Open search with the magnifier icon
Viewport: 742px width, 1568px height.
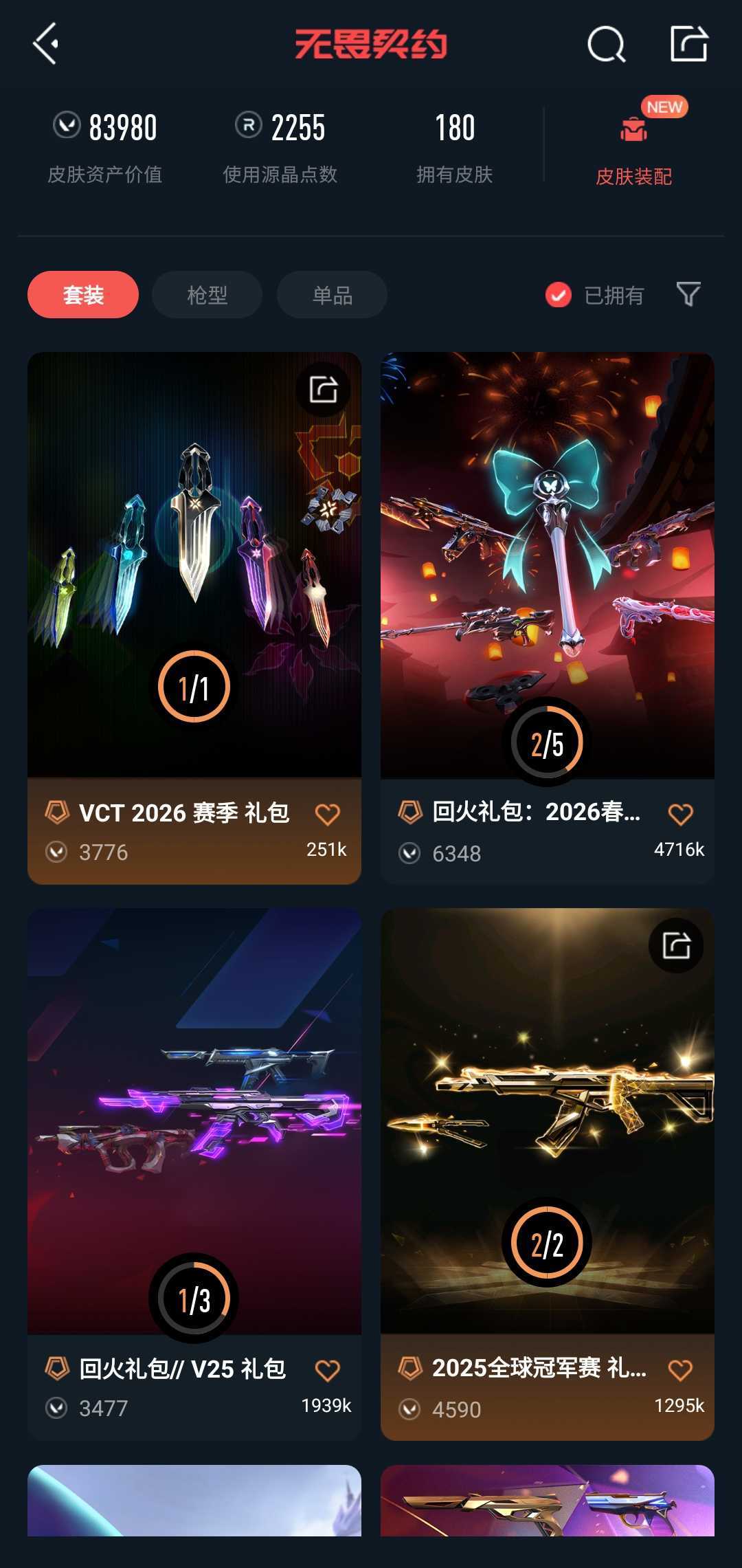point(606,45)
